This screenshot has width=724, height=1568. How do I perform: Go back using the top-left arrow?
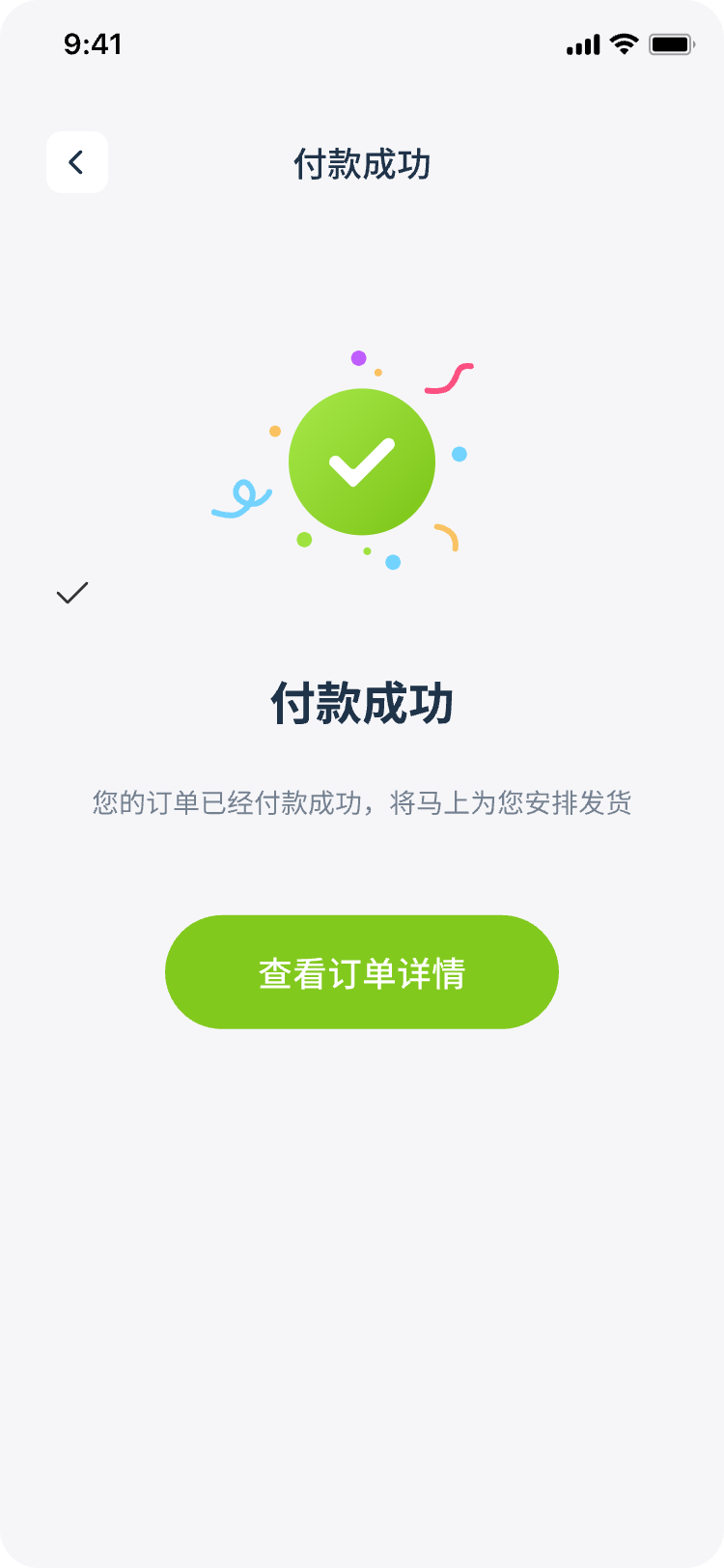pyautogui.click(x=77, y=162)
